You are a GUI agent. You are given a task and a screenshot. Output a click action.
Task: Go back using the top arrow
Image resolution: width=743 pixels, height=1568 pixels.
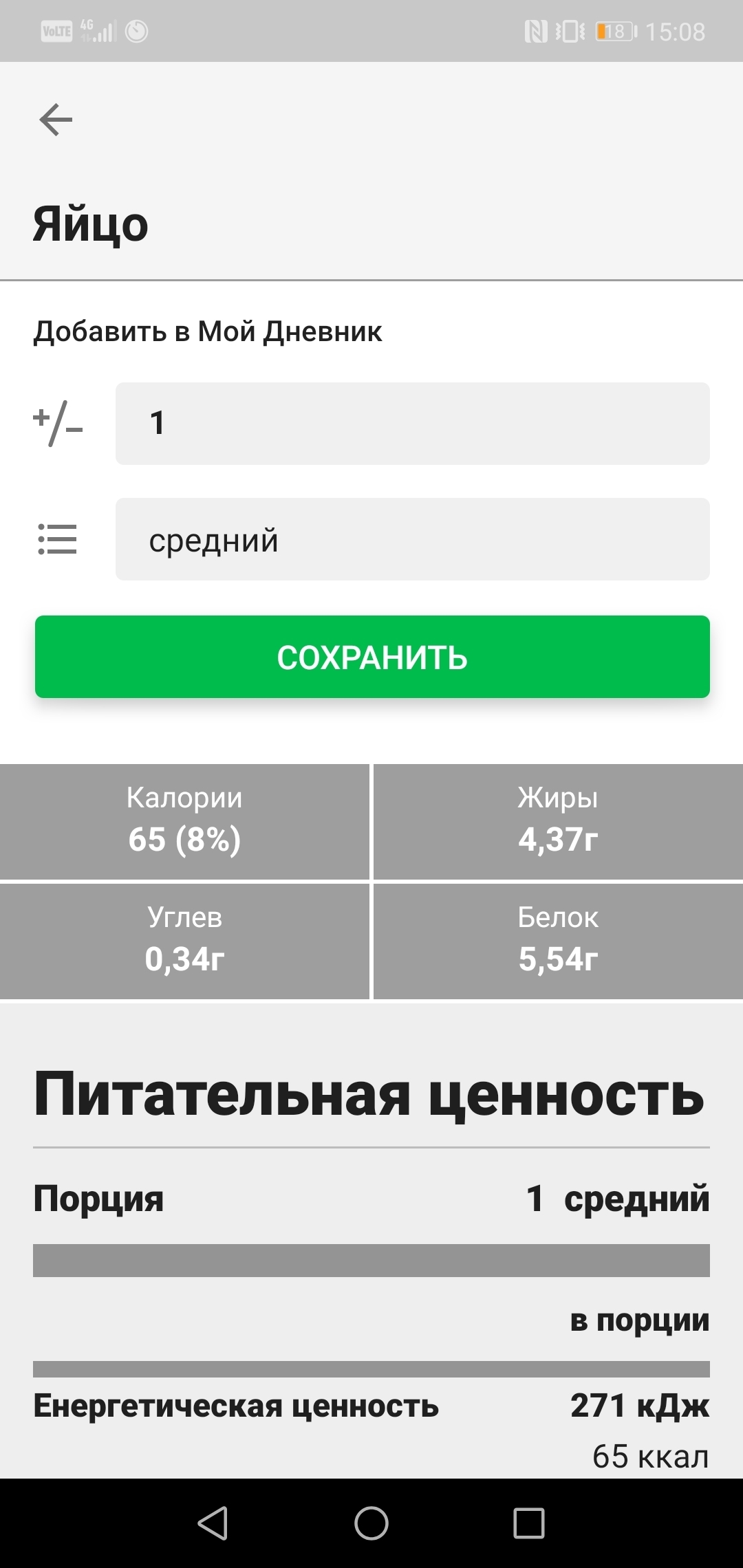click(x=56, y=120)
